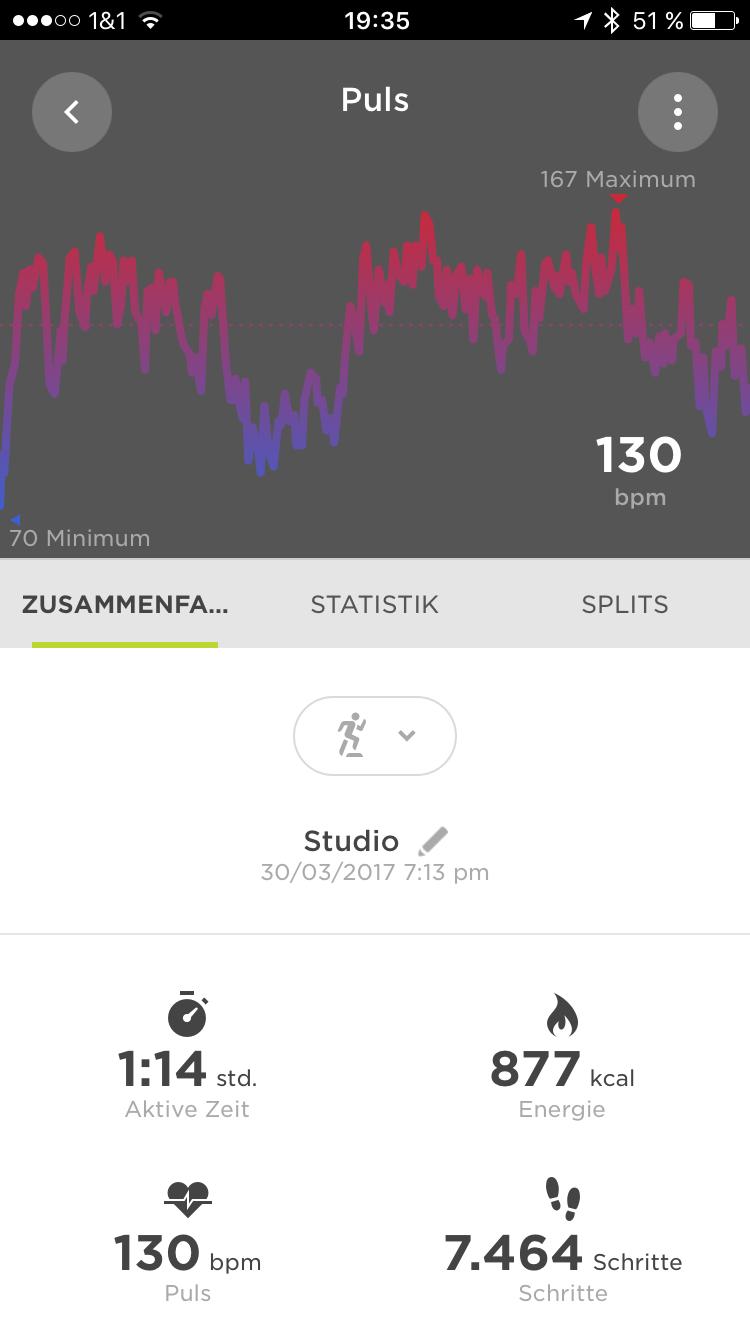Edit the Studio activity name
The height and width of the screenshot is (1334, 750).
[433, 840]
